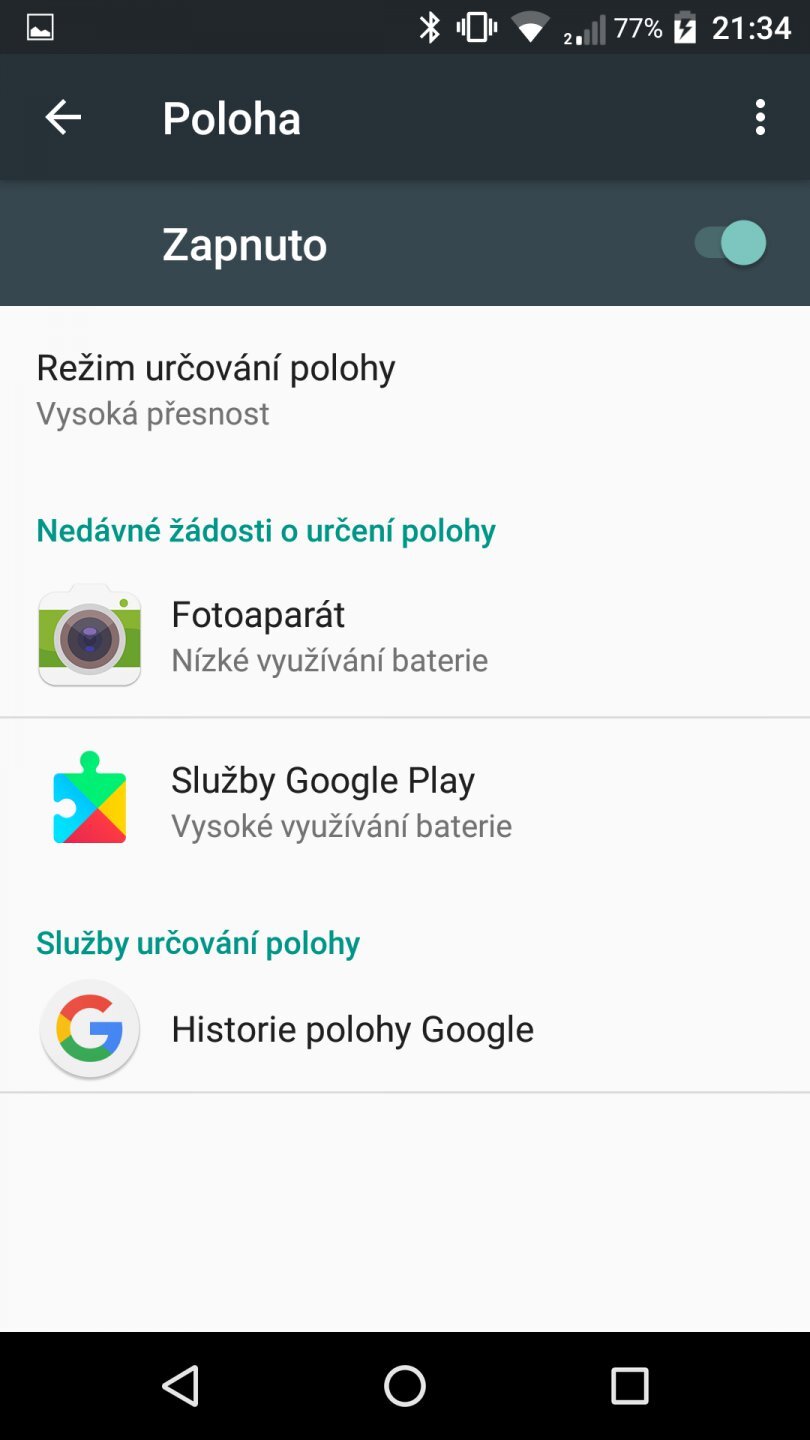Viewport: 810px width, 1440px height.
Task: Tap the Wi-Fi signal icon
Action: click(530, 27)
